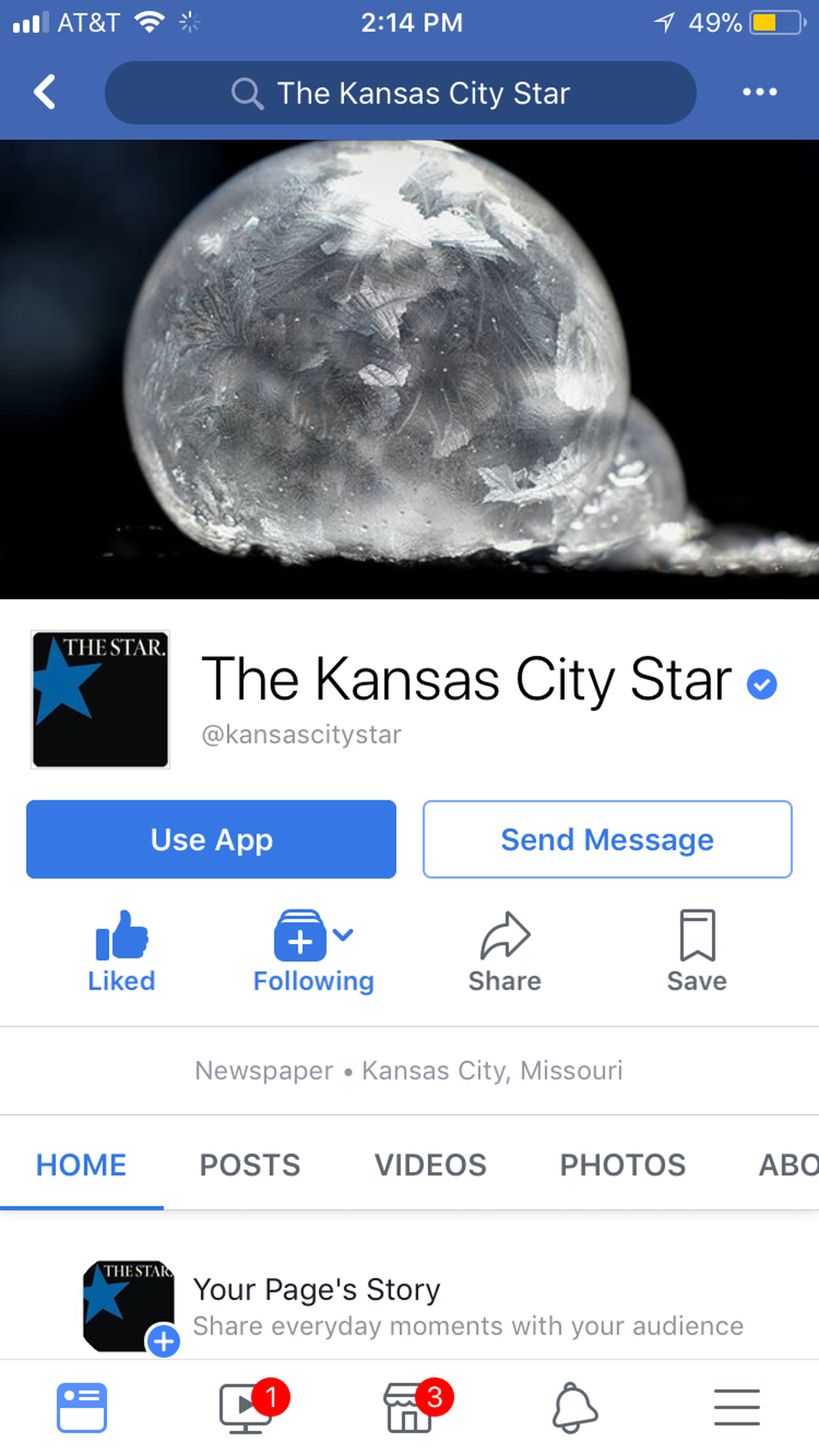The height and width of the screenshot is (1456, 819).
Task: Switch to the Posts tab
Action: (x=249, y=1164)
